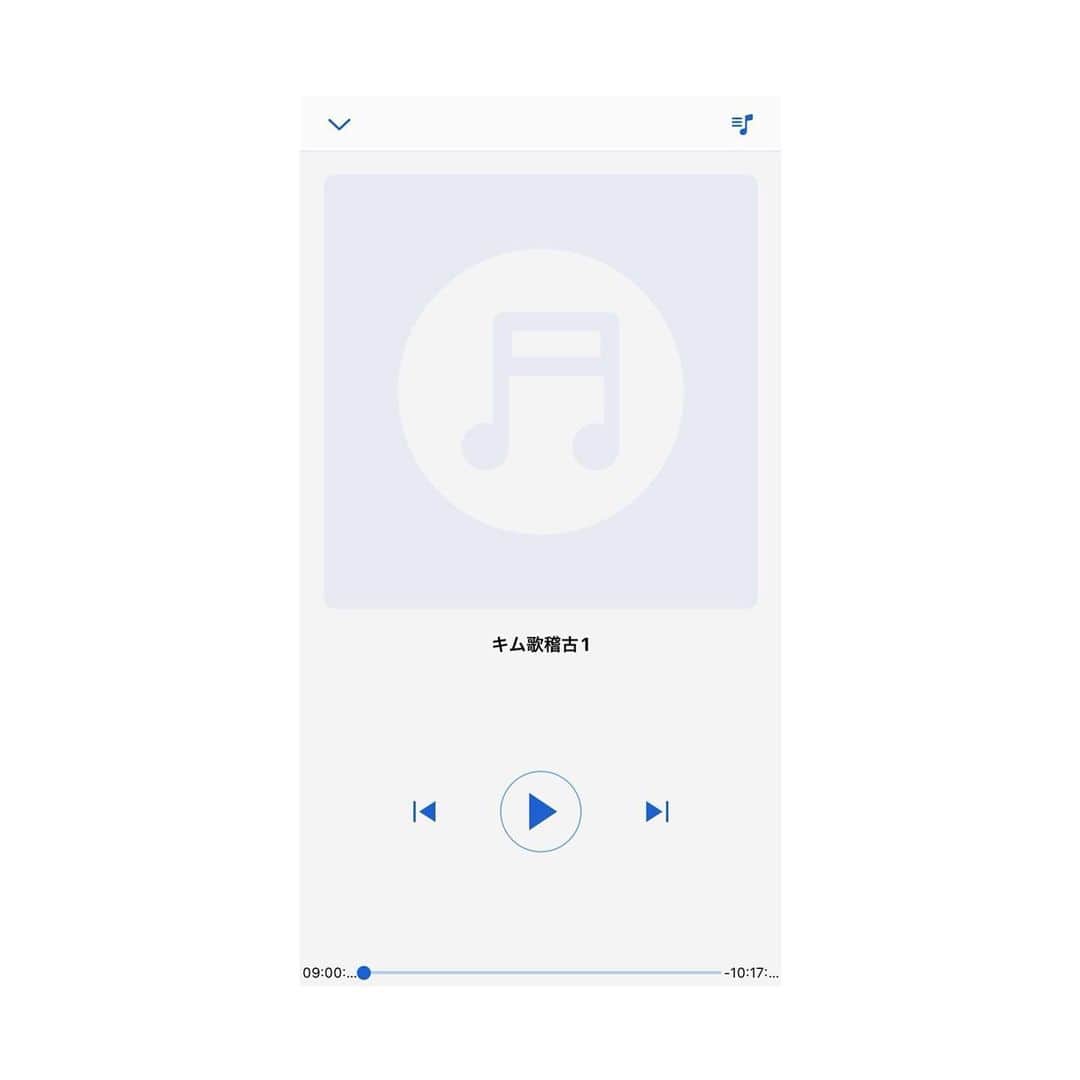Collapse the player with the down chevron
The width and height of the screenshot is (1080, 1080).
click(339, 124)
